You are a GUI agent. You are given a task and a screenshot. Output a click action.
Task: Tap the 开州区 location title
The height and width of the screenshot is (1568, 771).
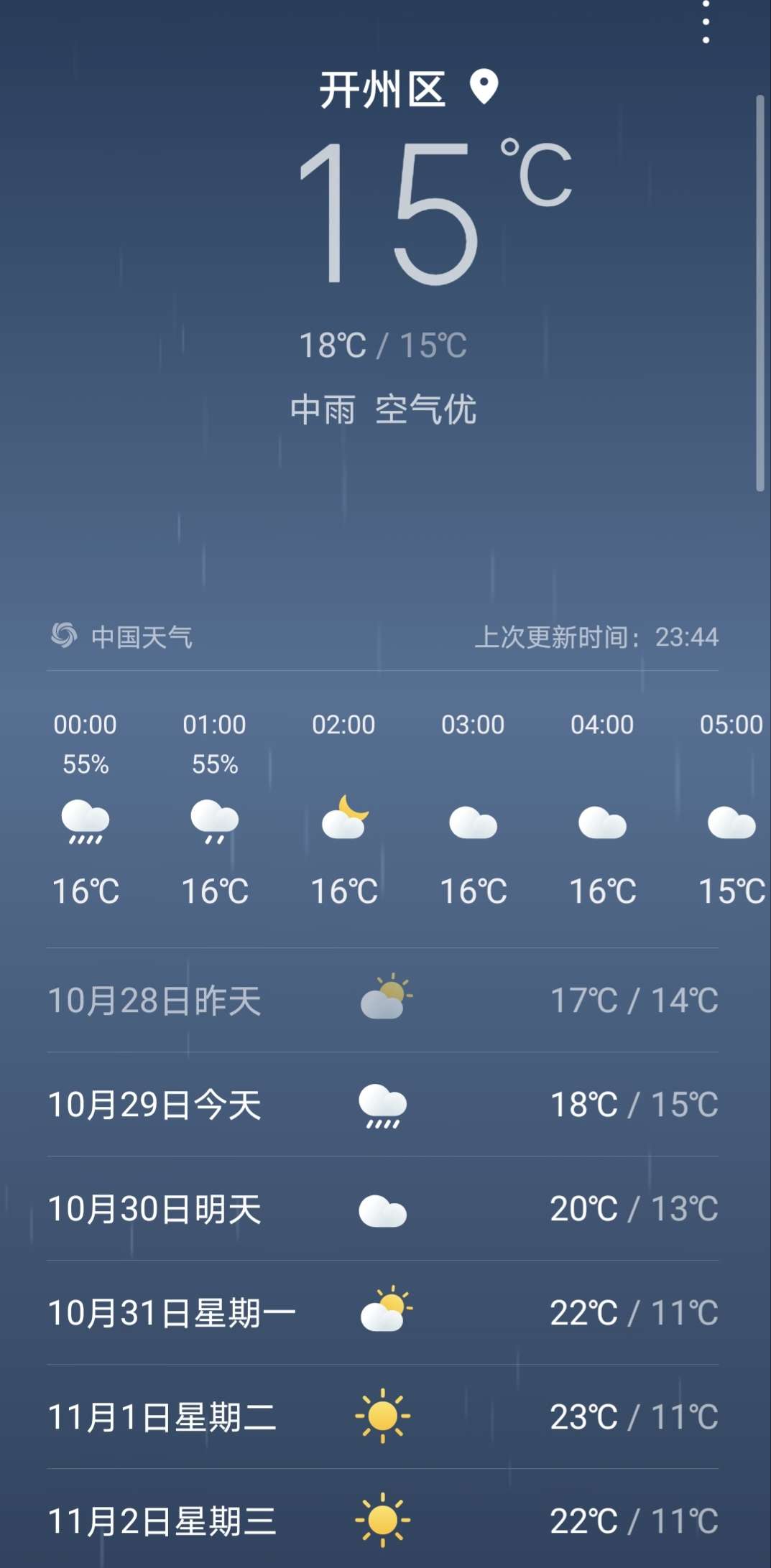point(382,90)
